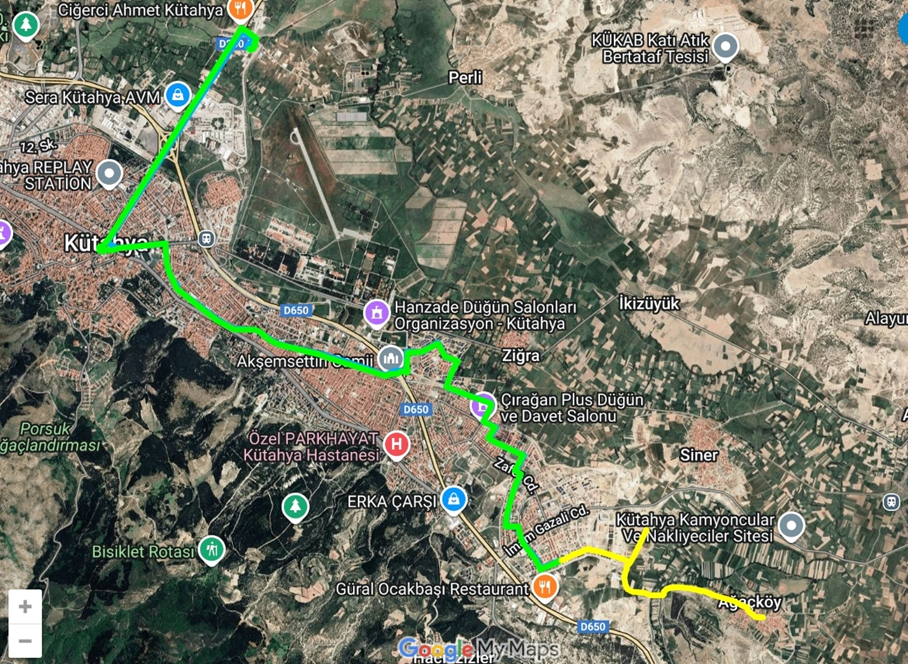Tap the Kütahya Kamyoncular ve Nakliyeciler Sitesi marker
908x664 pixels.
[x=792, y=525]
